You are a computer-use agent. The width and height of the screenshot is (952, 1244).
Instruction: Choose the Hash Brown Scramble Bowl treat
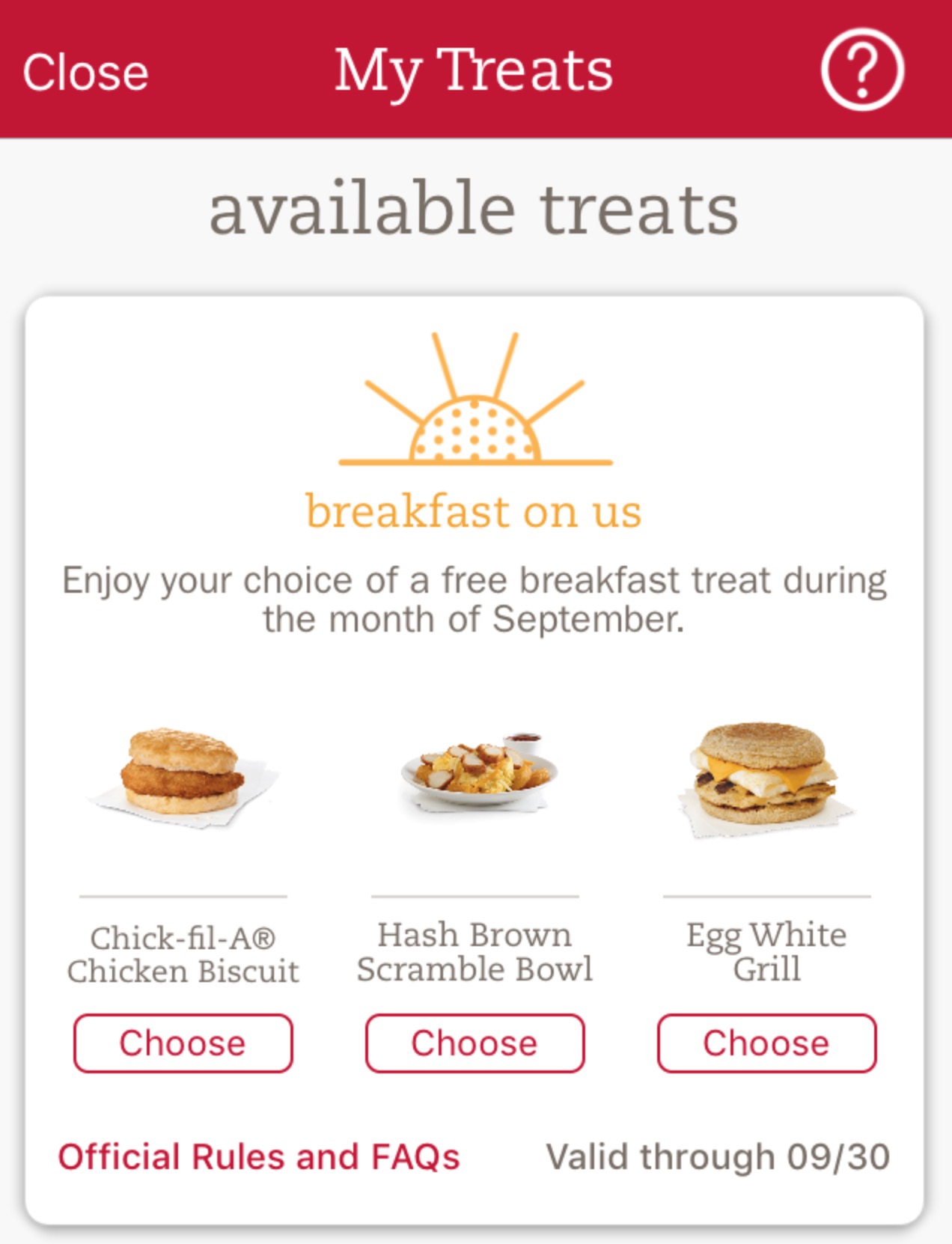click(x=475, y=1042)
